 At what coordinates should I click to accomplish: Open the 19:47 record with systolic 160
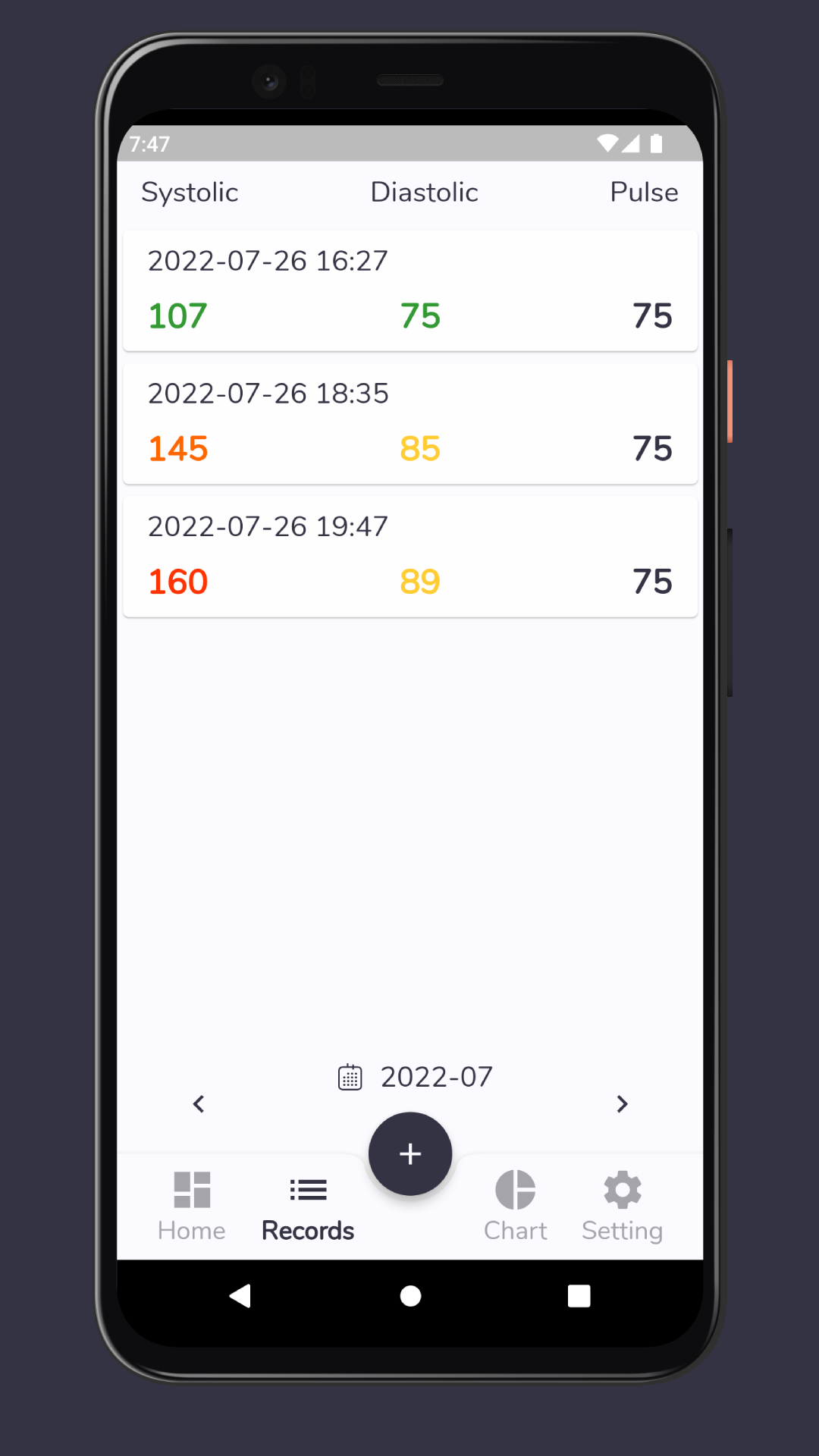409,557
